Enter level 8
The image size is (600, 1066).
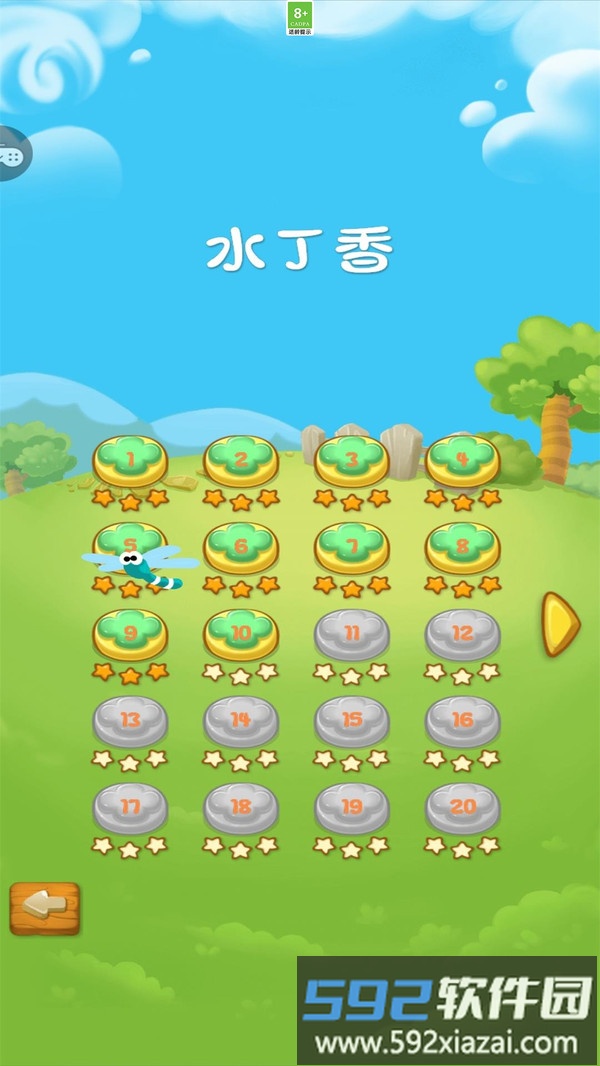(x=463, y=547)
